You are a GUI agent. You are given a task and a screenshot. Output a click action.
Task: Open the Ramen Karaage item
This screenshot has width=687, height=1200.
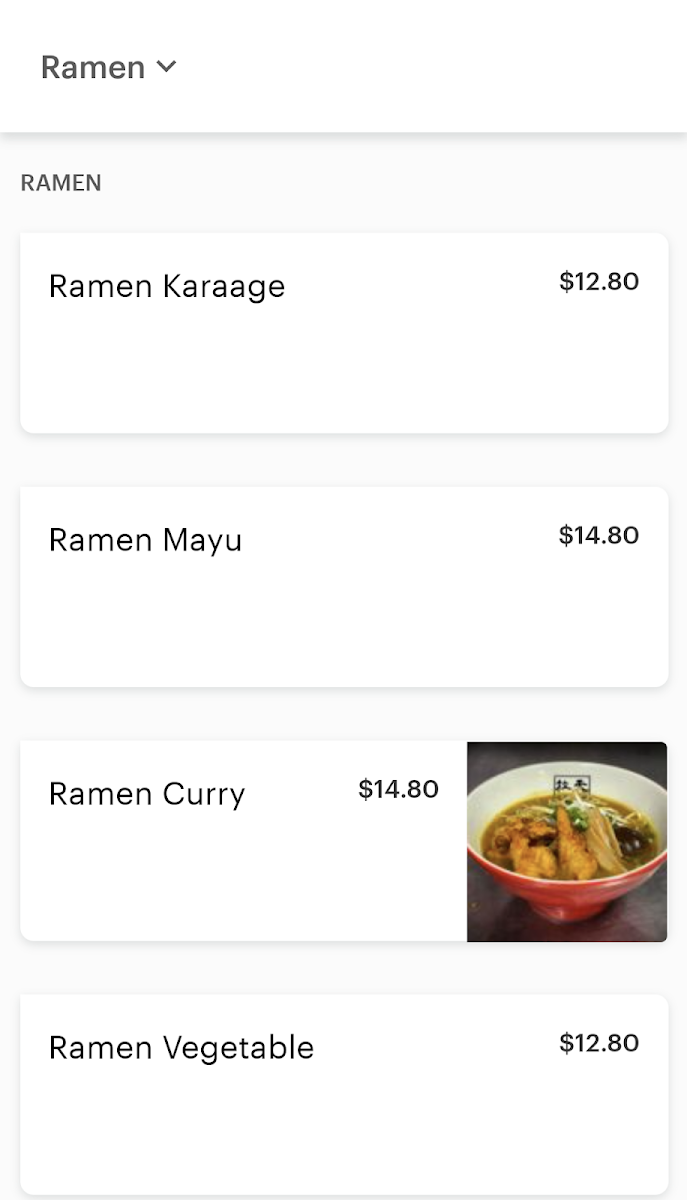[343, 332]
